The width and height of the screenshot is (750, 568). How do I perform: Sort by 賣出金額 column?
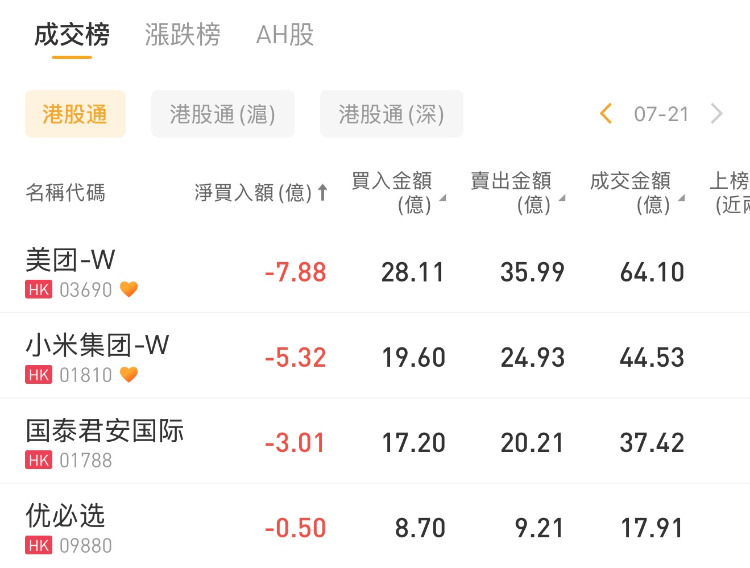click(517, 193)
